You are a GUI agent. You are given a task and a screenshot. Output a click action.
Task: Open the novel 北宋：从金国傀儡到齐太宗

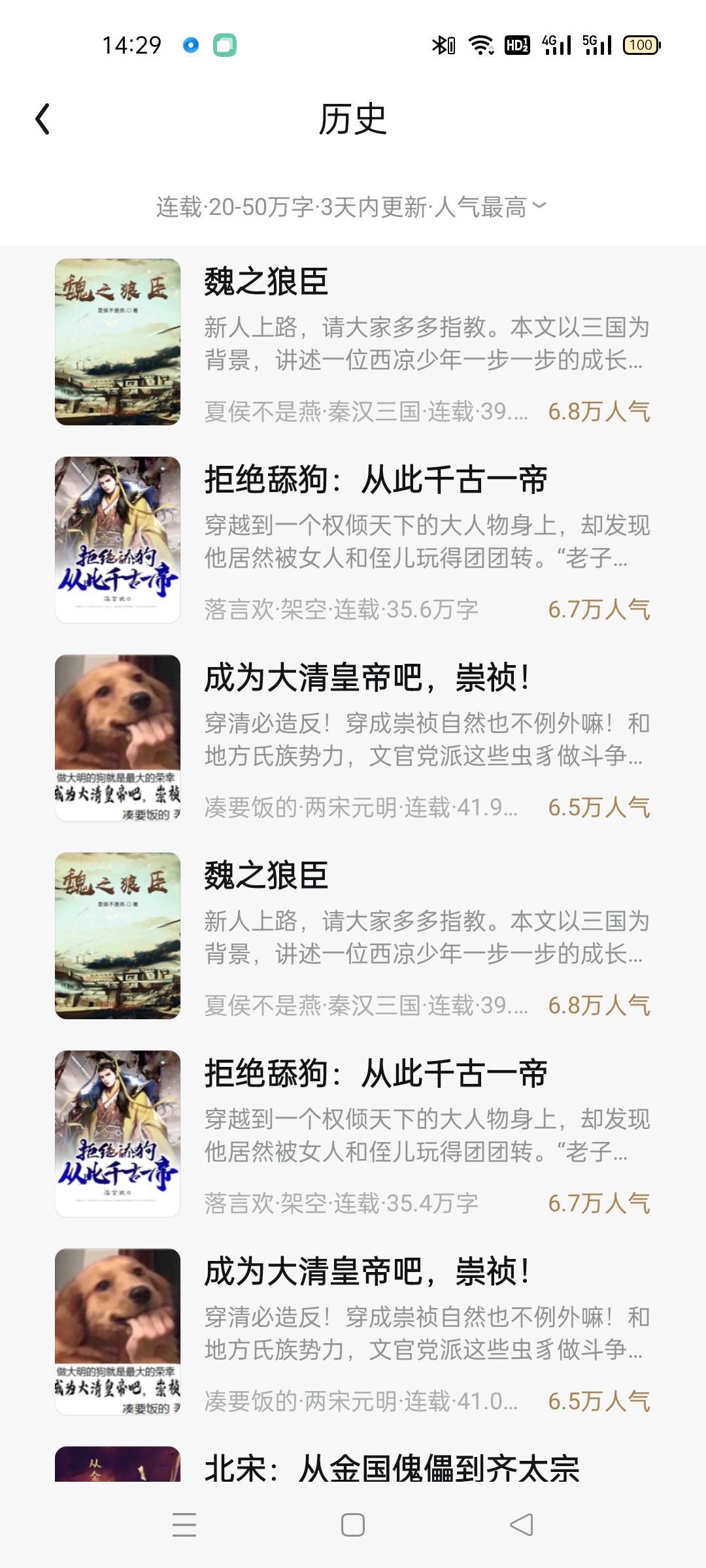(x=391, y=1469)
